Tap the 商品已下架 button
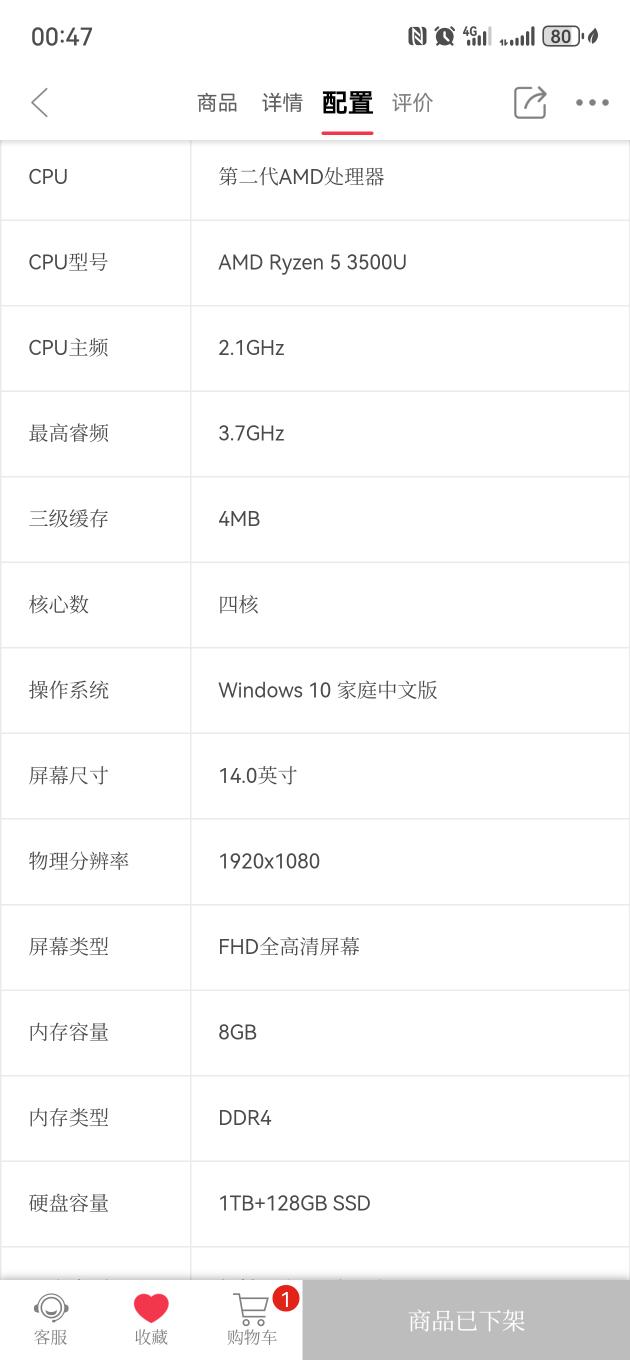 (x=466, y=1320)
